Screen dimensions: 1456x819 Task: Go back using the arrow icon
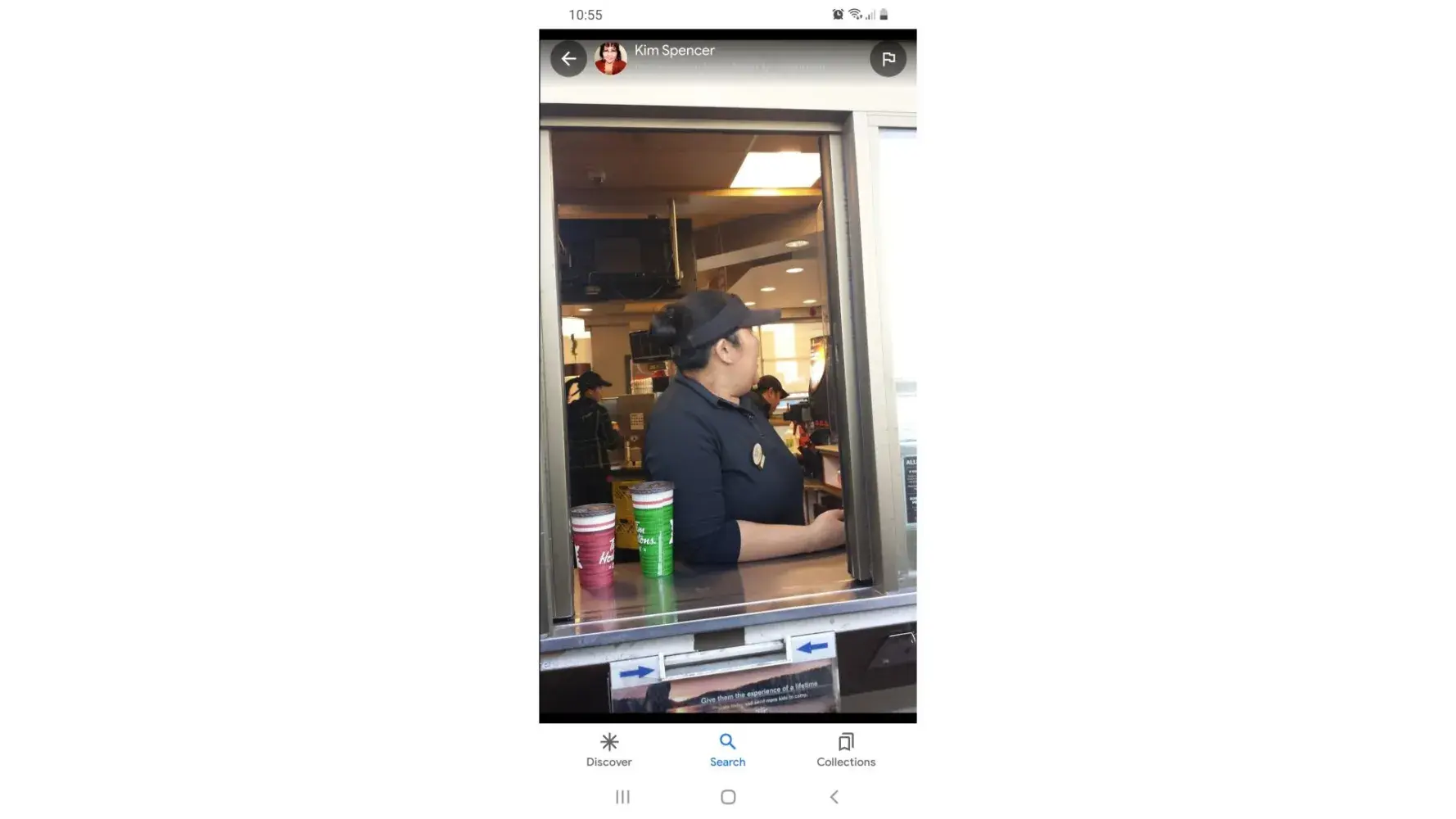coord(568,59)
